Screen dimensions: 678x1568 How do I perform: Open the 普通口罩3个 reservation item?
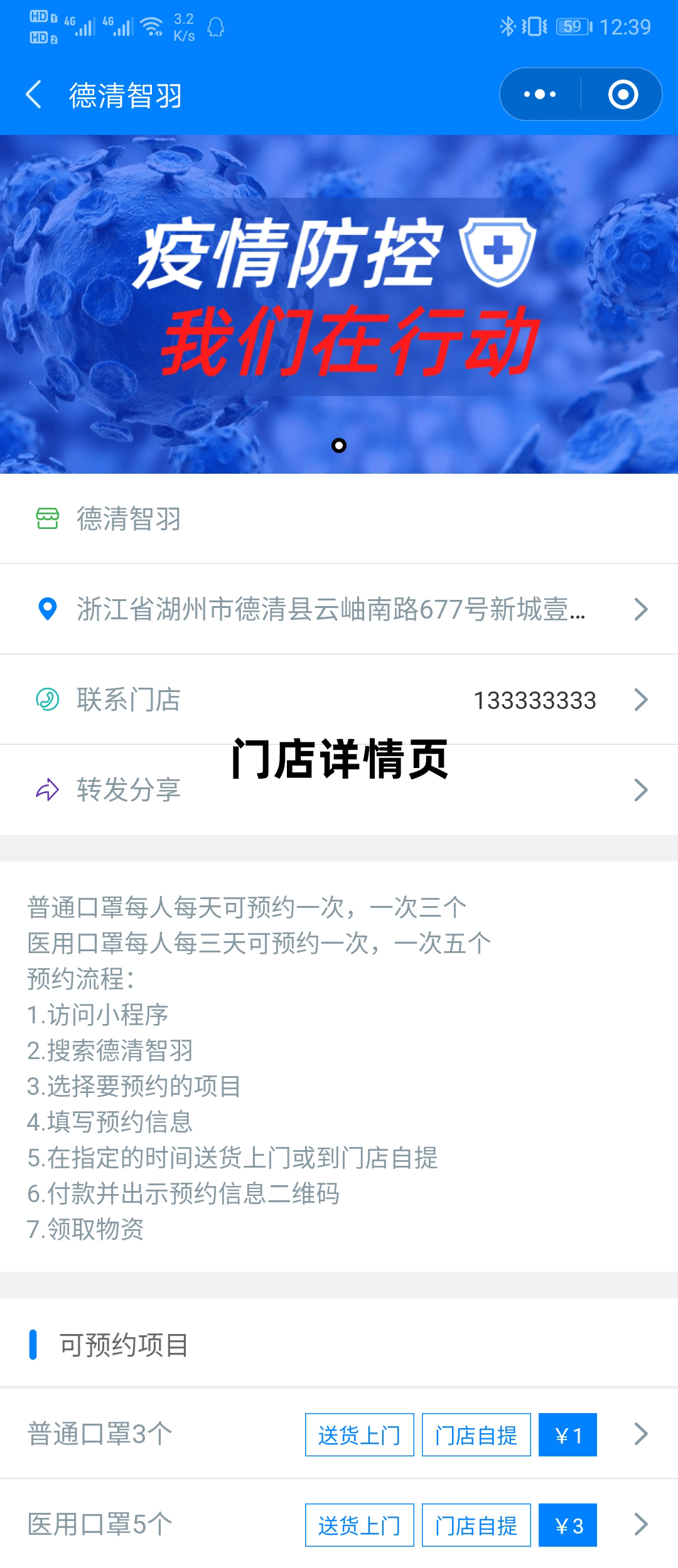point(100,1434)
